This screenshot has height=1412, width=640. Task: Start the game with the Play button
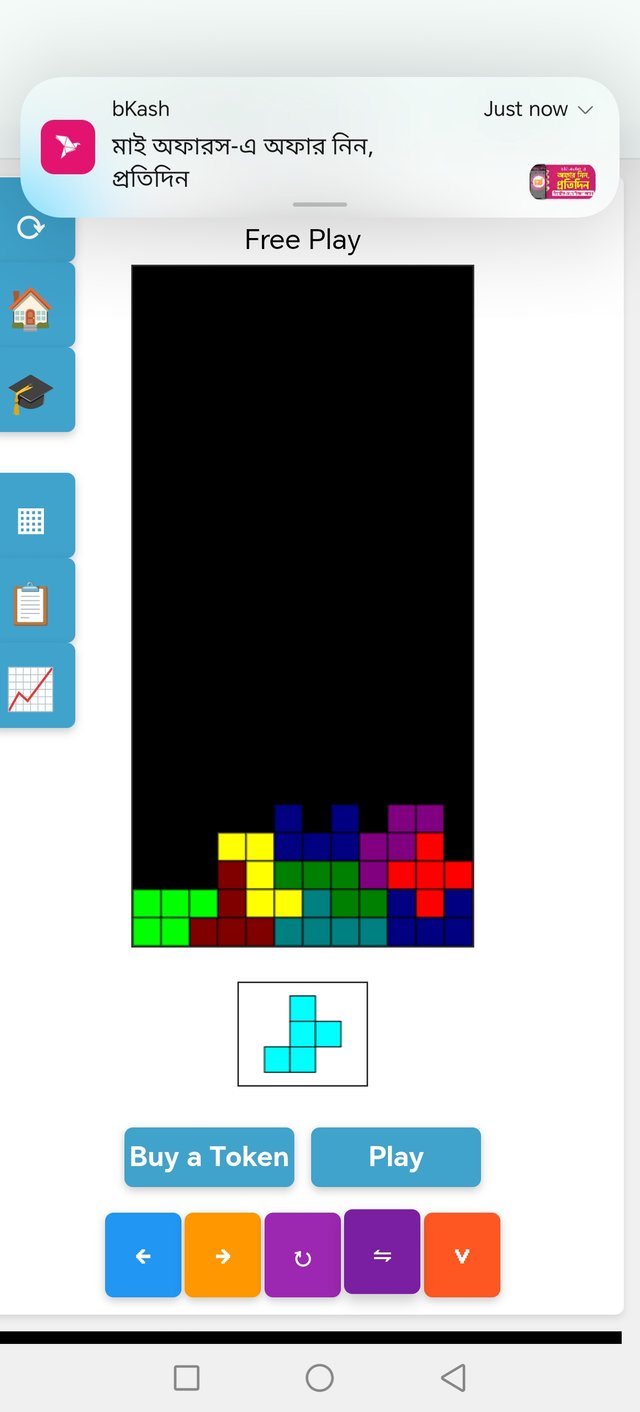coord(396,1157)
